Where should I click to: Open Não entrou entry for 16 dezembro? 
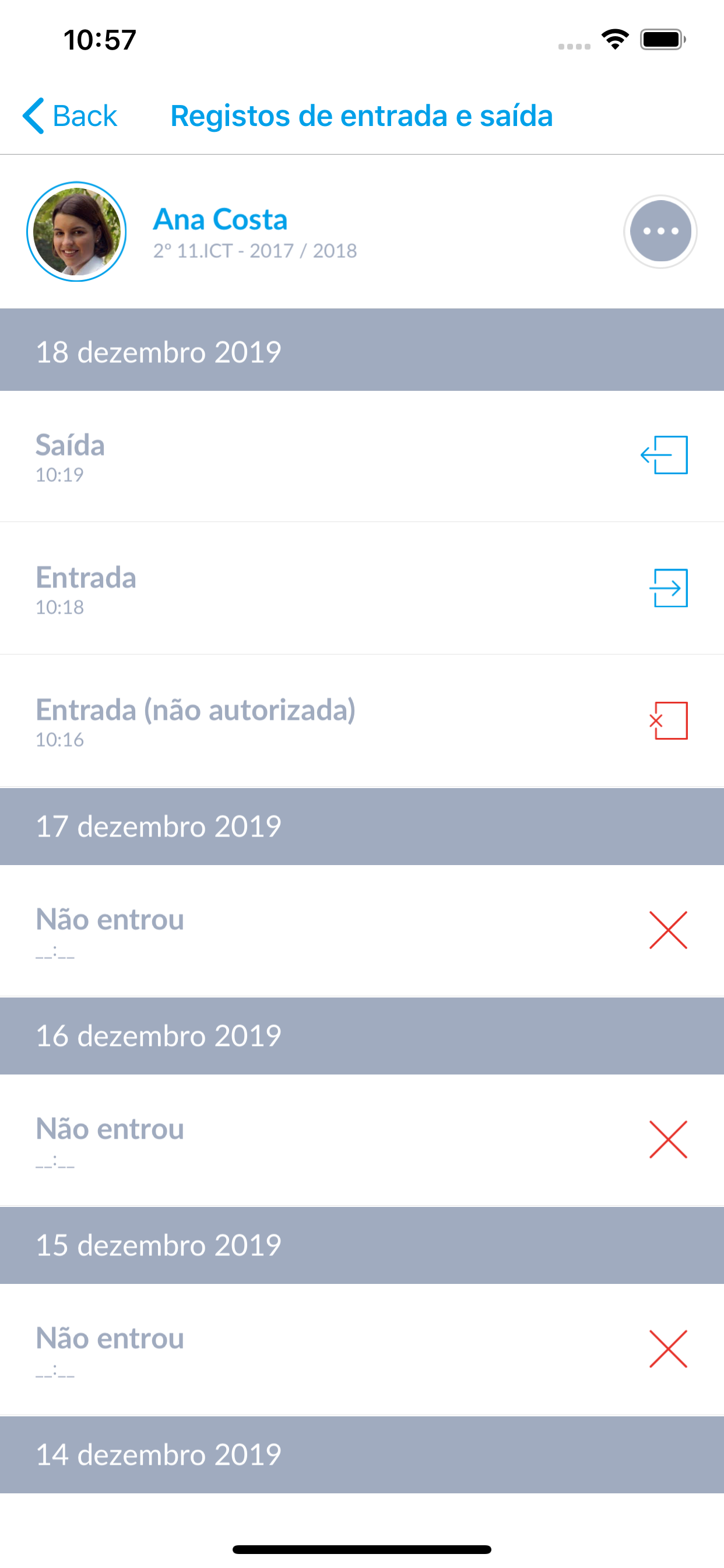362,1140
